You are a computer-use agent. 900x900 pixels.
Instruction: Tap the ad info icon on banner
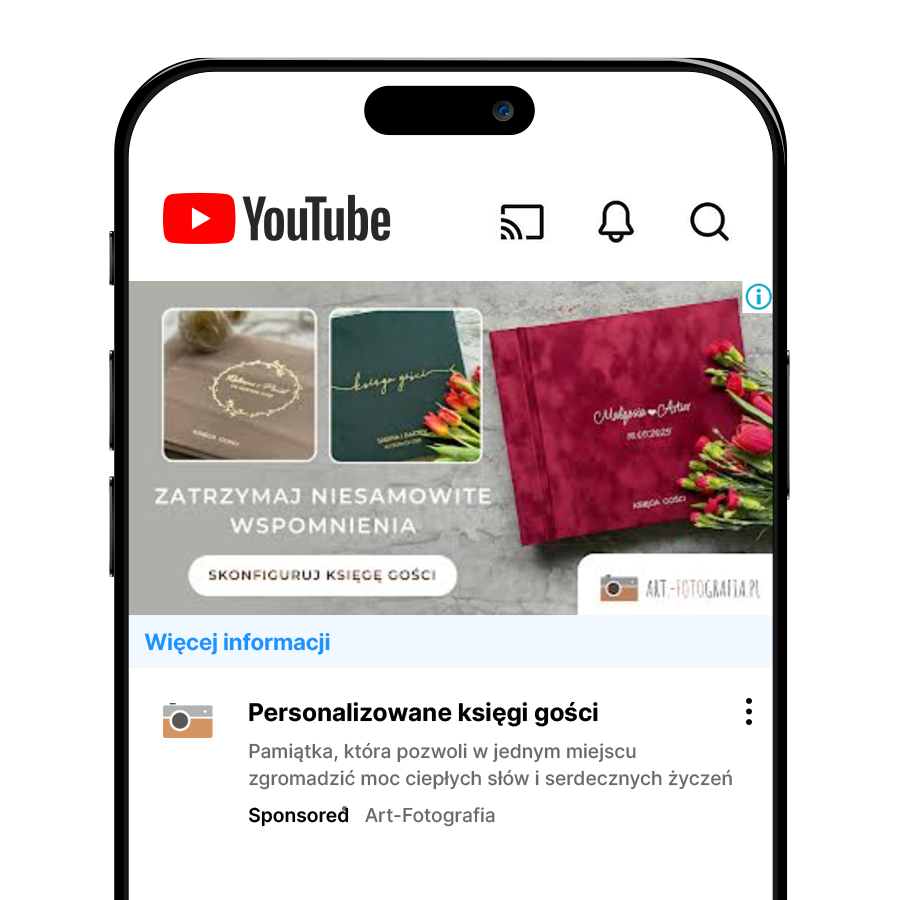tap(758, 297)
